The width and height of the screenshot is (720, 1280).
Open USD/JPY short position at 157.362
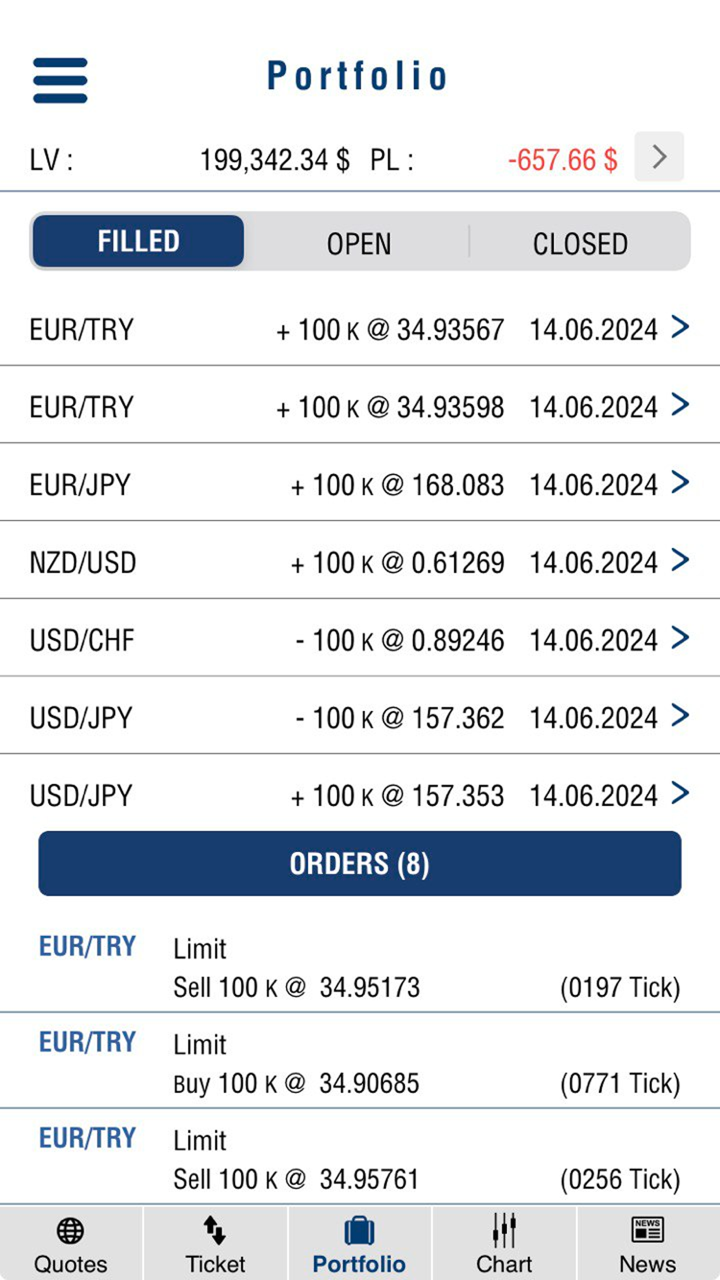[360, 717]
